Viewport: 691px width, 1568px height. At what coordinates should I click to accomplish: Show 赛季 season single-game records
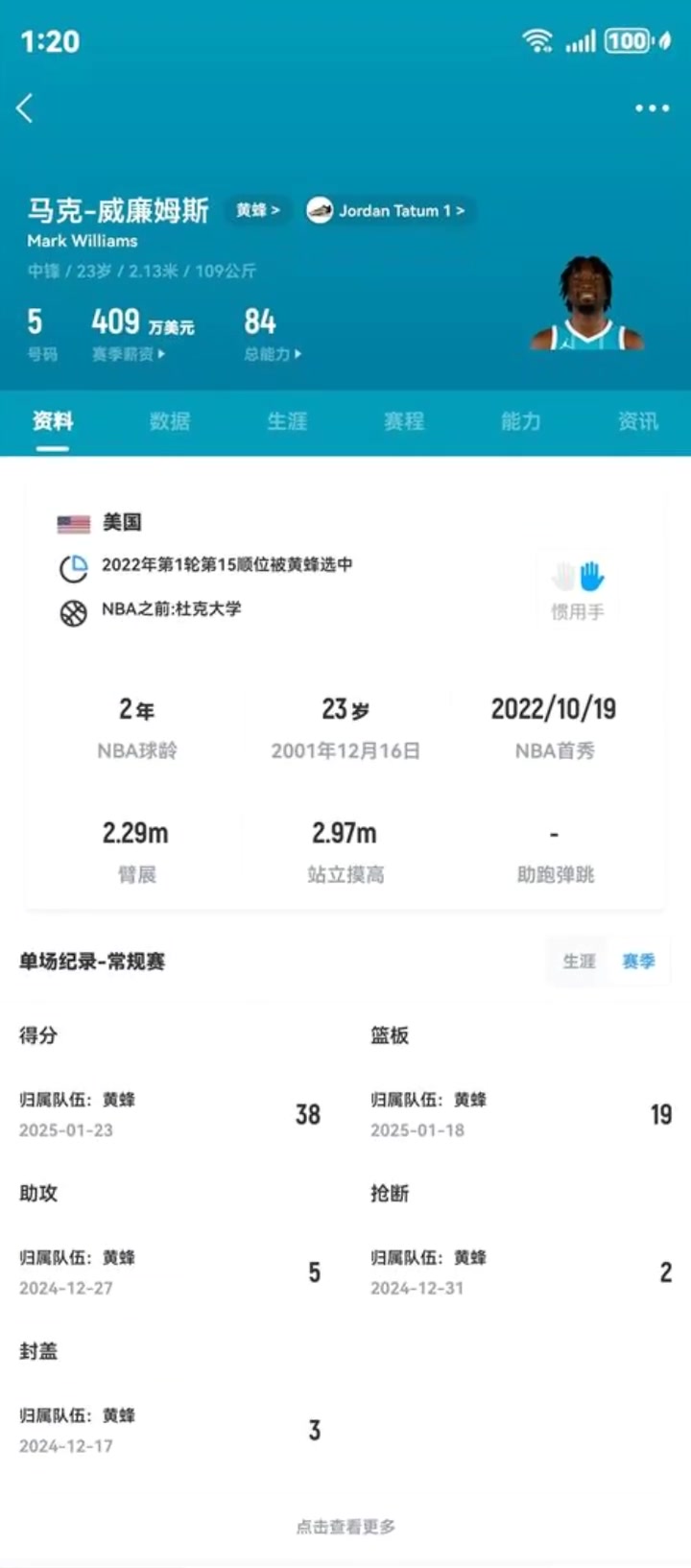(x=638, y=961)
